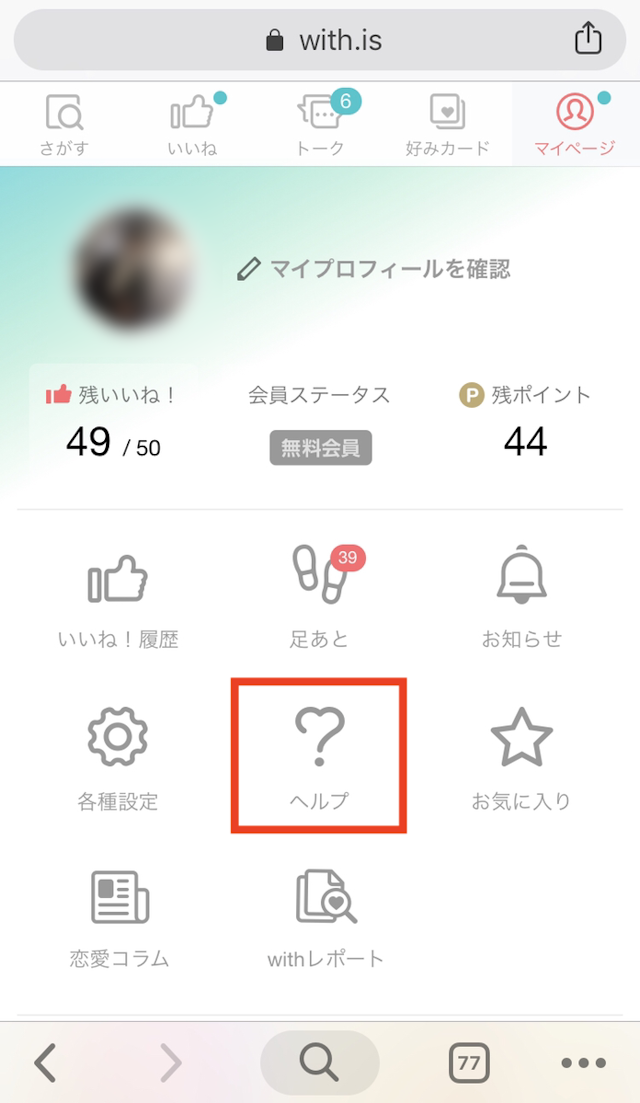The image size is (640, 1103).
Task: Share this page from the browser
Action: coord(589,39)
